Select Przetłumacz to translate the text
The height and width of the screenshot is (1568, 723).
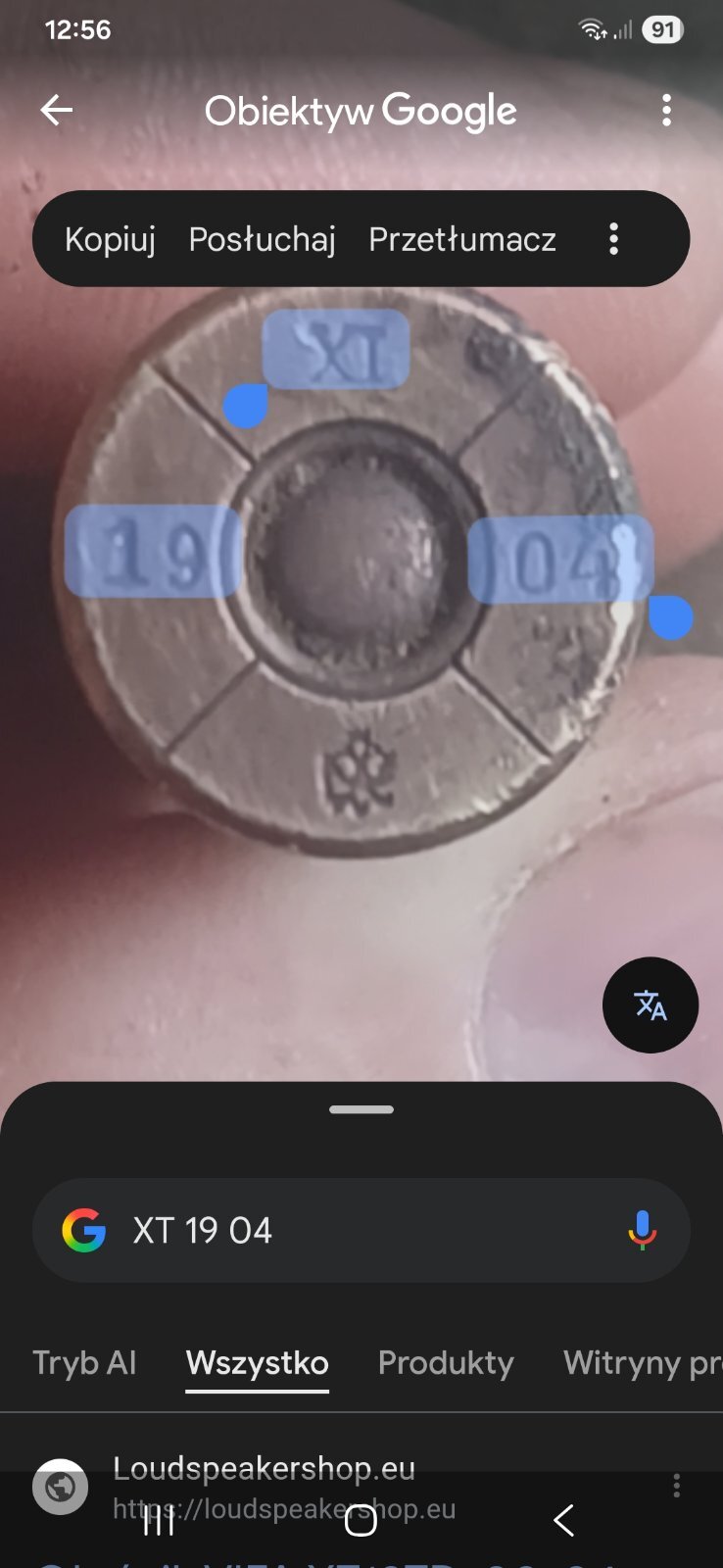461,239
